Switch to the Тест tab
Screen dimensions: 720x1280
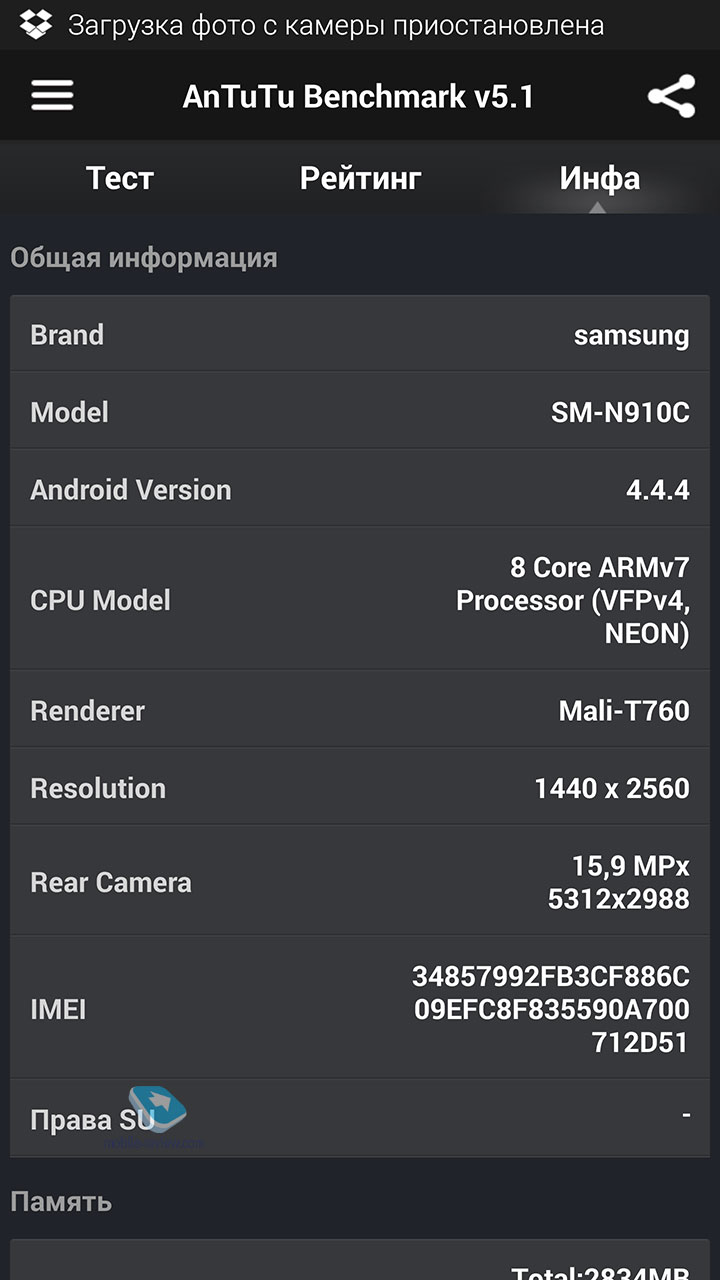point(120,178)
